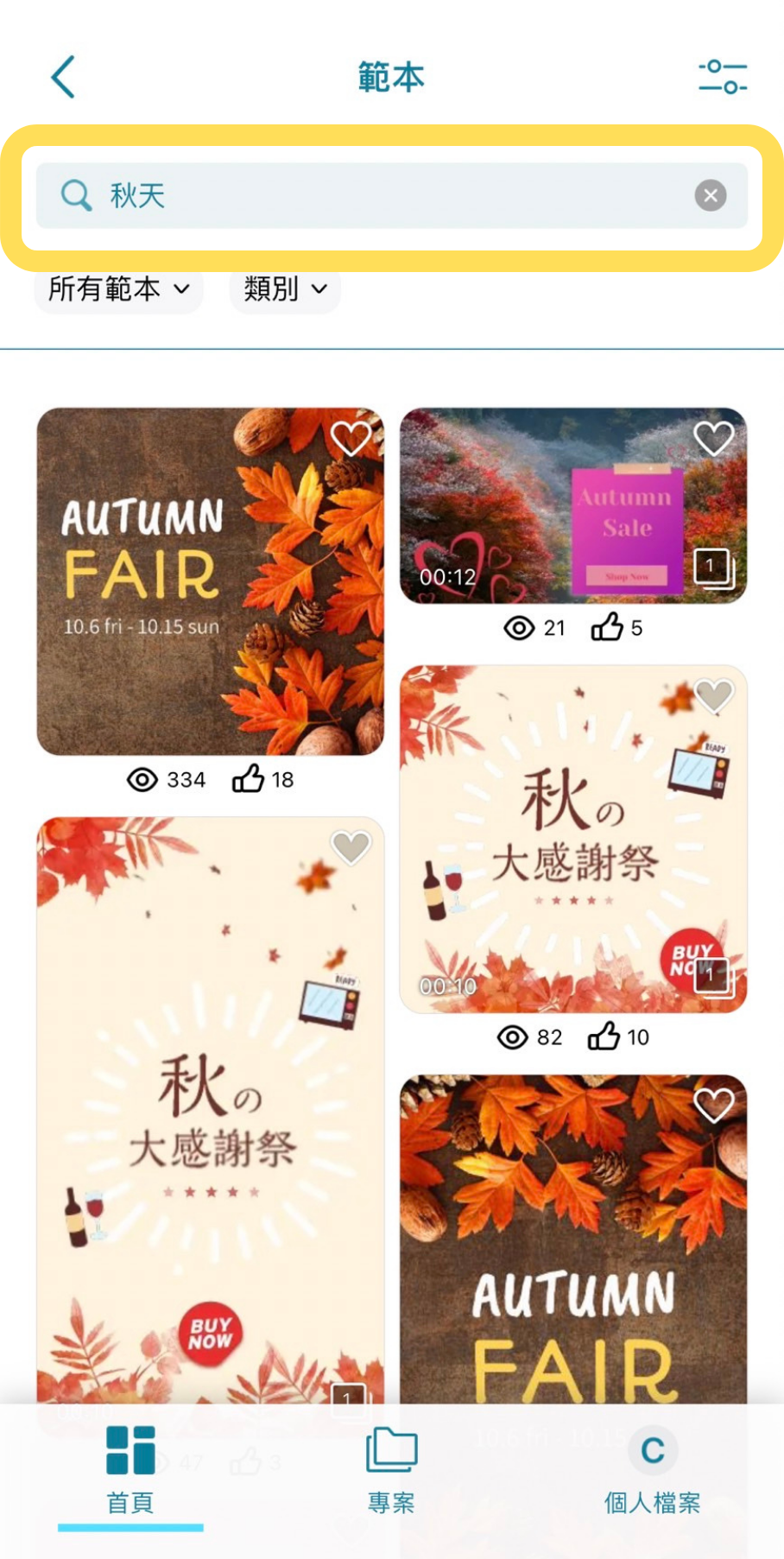The image size is (784, 1559).
Task: Clear the 秋天 search text
Action: [x=710, y=195]
